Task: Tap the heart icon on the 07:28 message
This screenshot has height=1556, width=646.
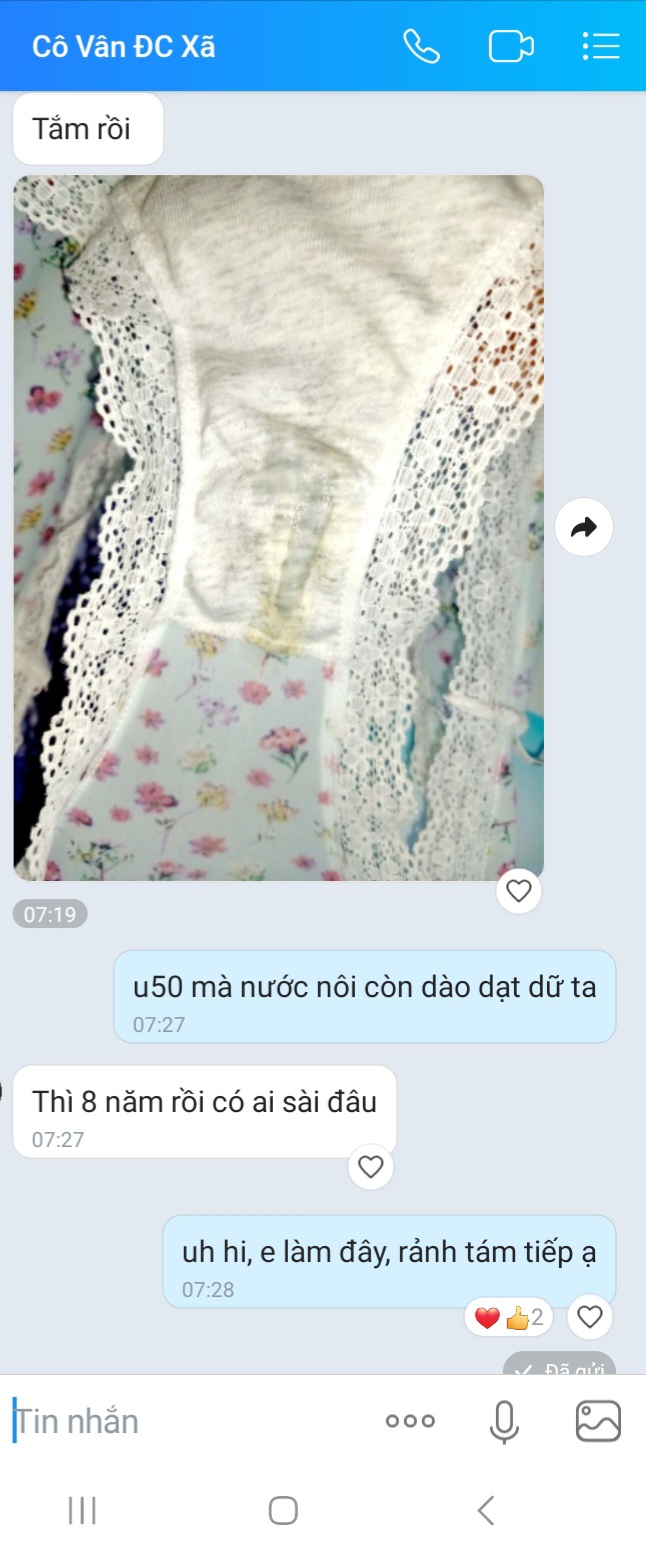Action: pyautogui.click(x=590, y=1318)
